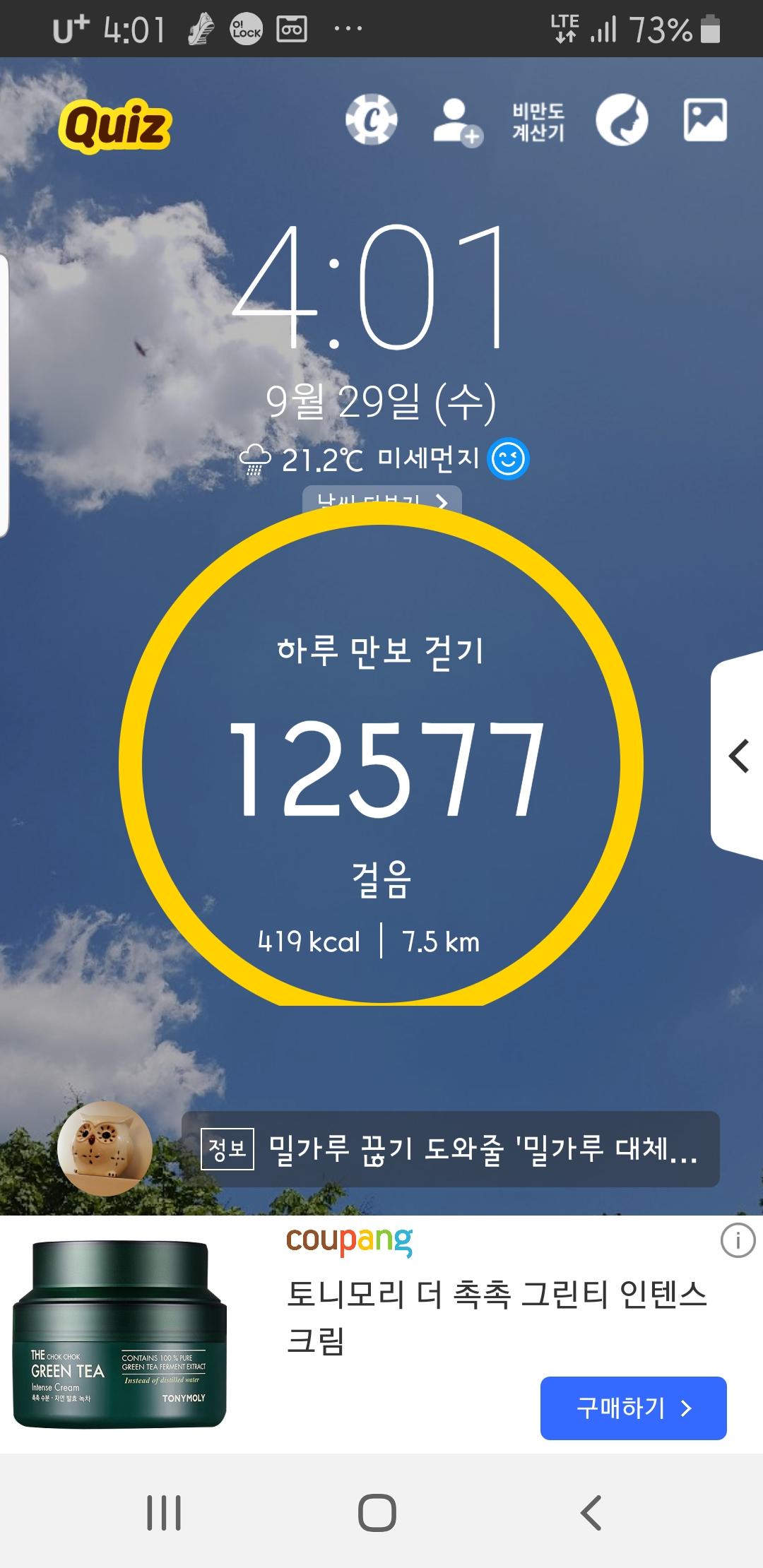Image resolution: width=763 pixels, height=1568 pixels.
Task: Open ad info icon
Action: click(x=738, y=1241)
